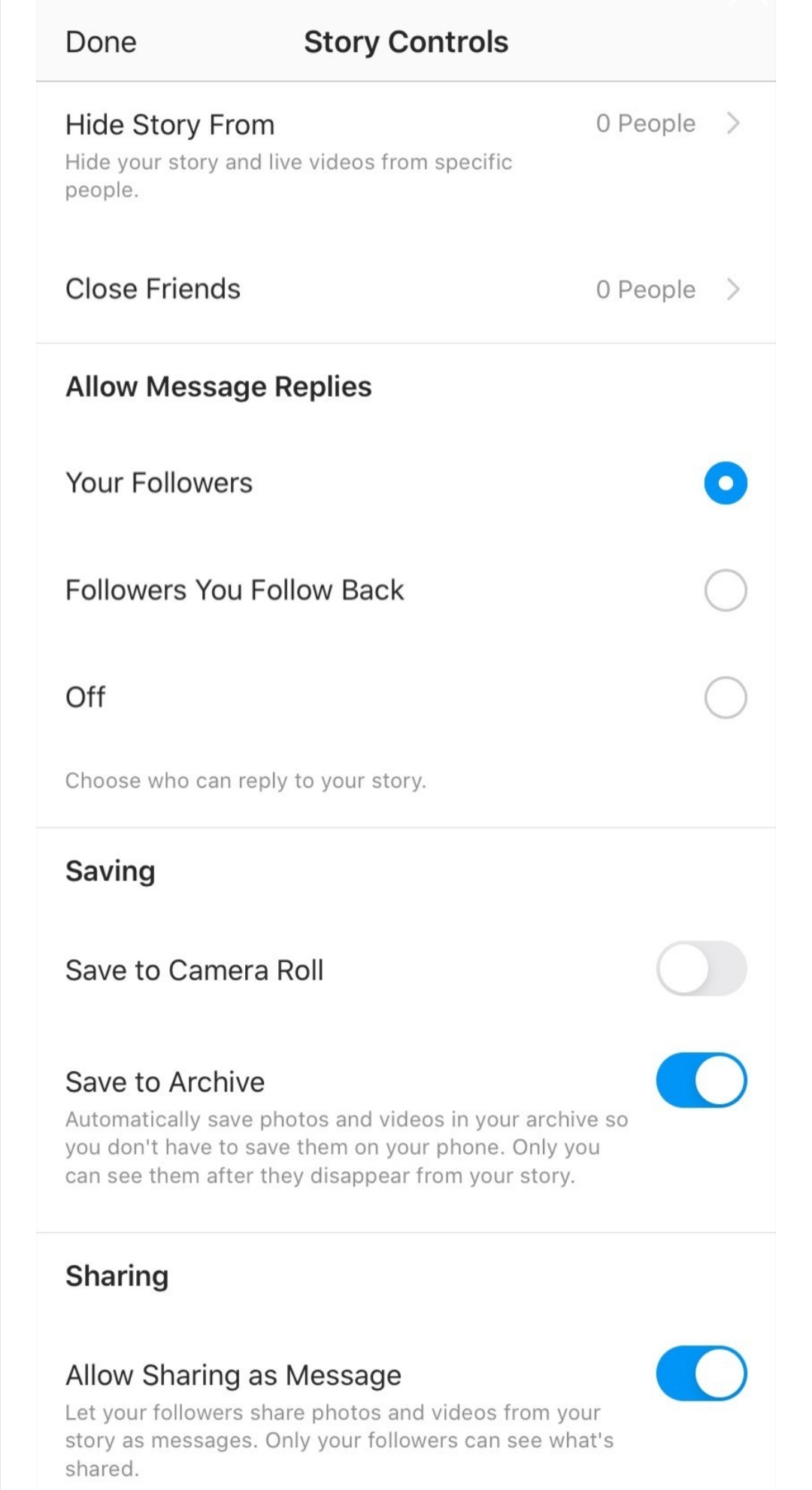Enable Save to Camera Roll
The height and width of the screenshot is (1490, 812).
click(x=701, y=969)
